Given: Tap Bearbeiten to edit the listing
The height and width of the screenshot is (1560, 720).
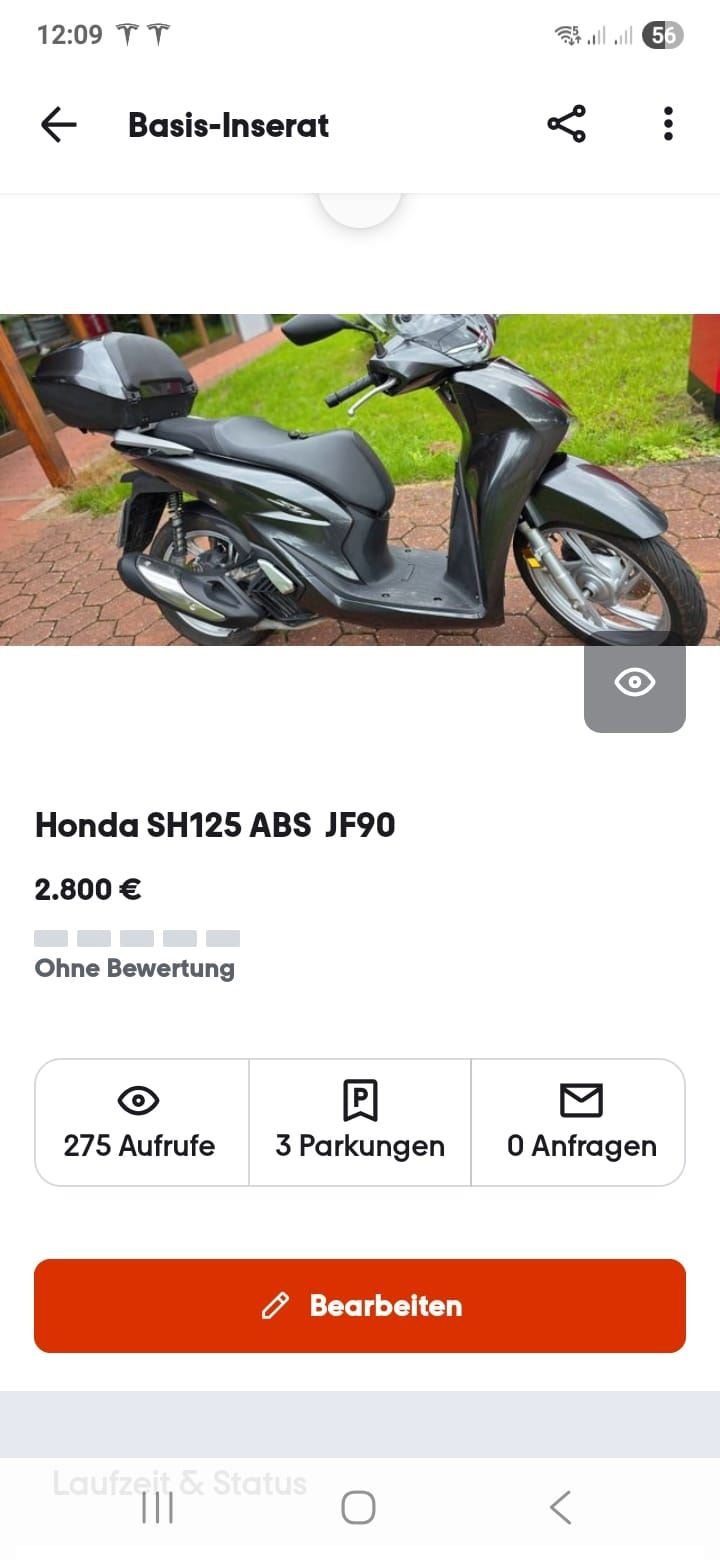Looking at the screenshot, I should (360, 1305).
